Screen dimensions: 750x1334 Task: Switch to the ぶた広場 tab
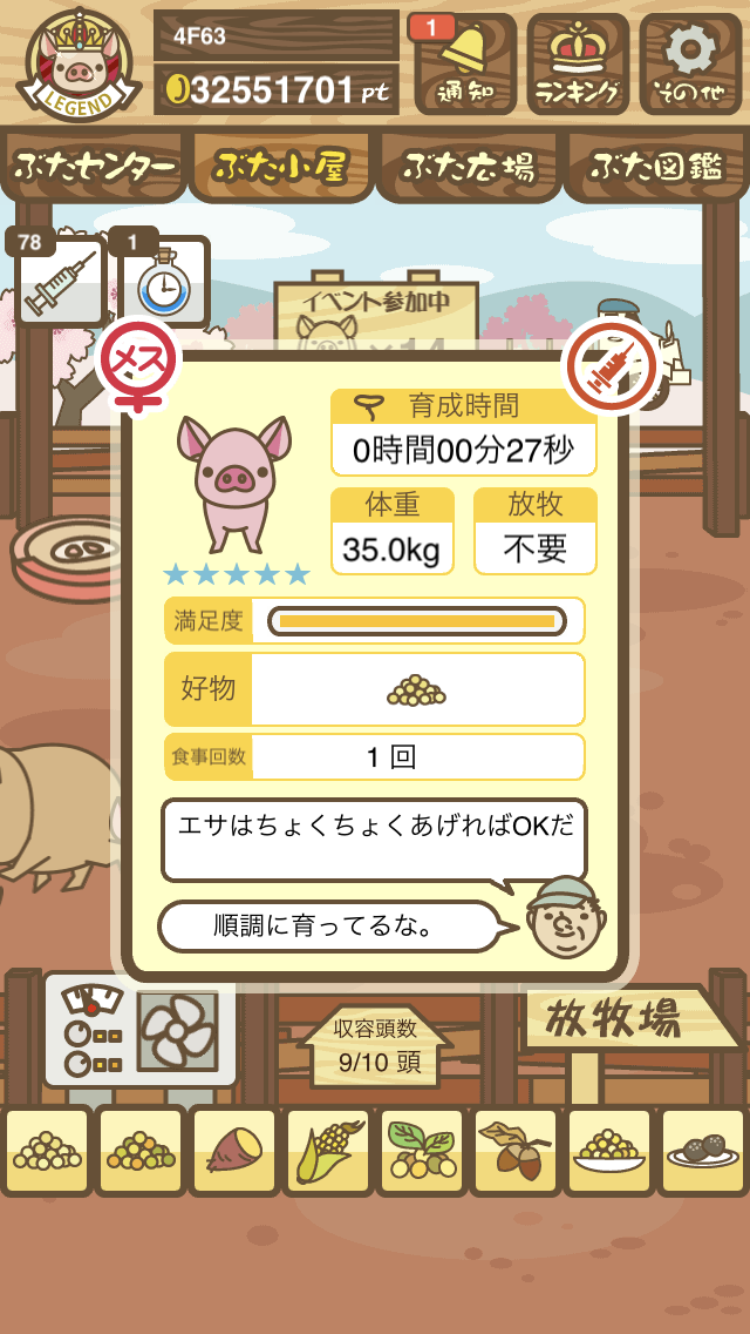[468, 167]
